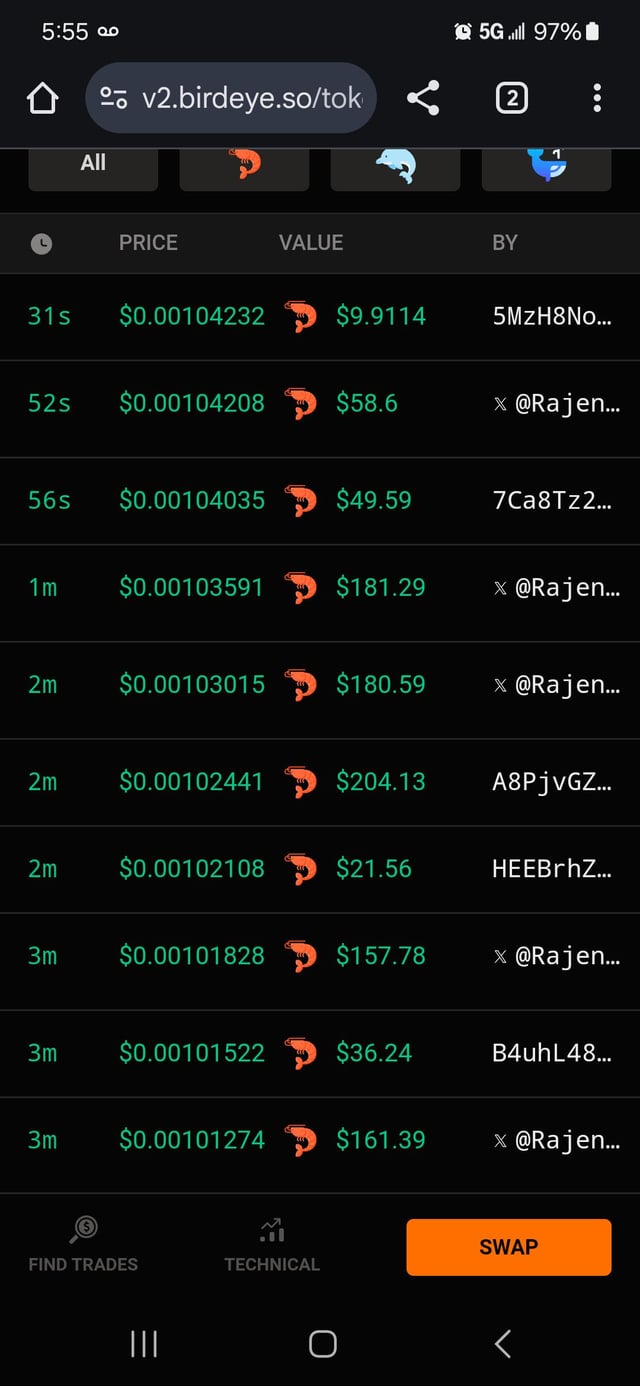The height and width of the screenshot is (1386, 640).
Task: Select the All trades filter
Action: click(93, 165)
